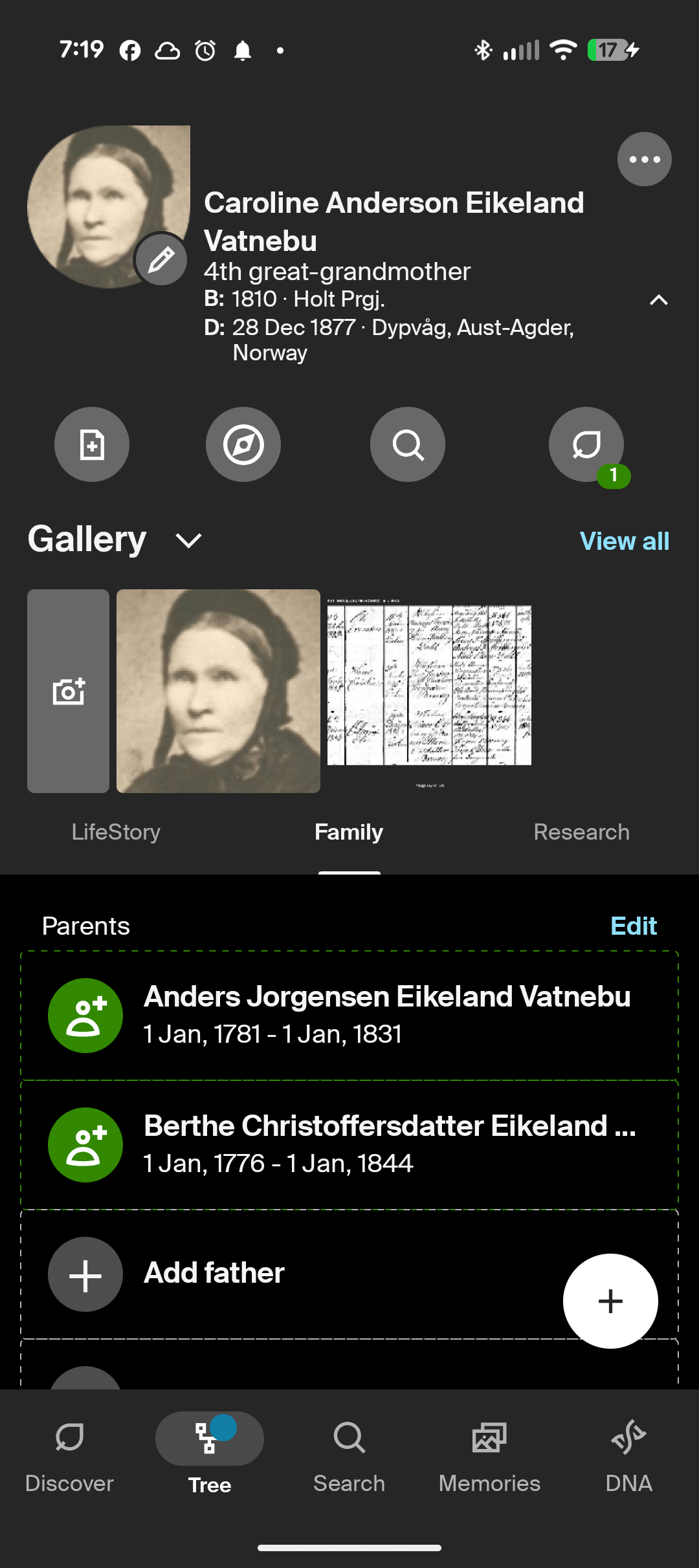Open the three-dot overflow menu
Viewport: 699px width, 1568px height.
click(x=644, y=159)
